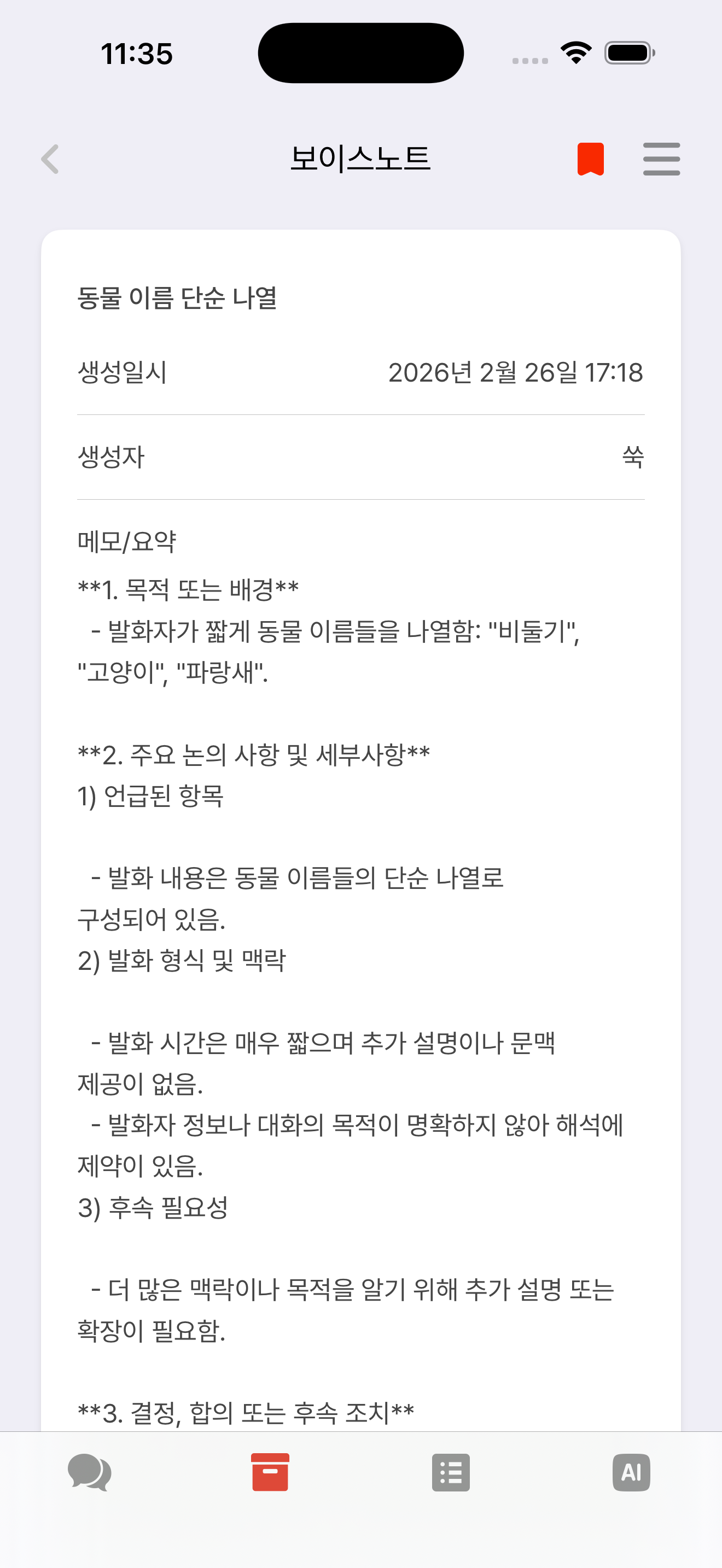Toggle the red bookmark icon
722x1568 pixels.
pyautogui.click(x=590, y=159)
